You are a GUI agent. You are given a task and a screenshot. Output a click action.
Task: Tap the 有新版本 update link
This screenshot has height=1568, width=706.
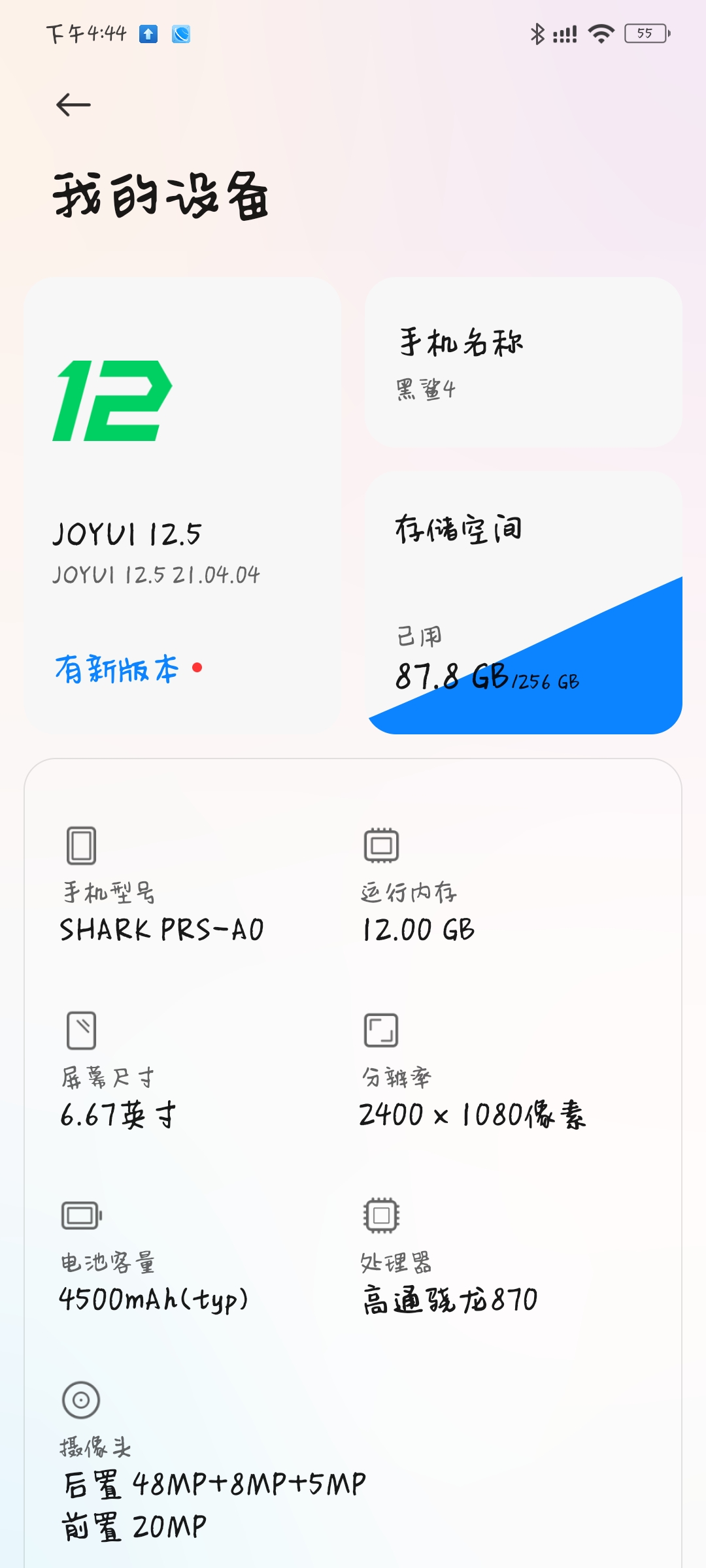tap(117, 669)
